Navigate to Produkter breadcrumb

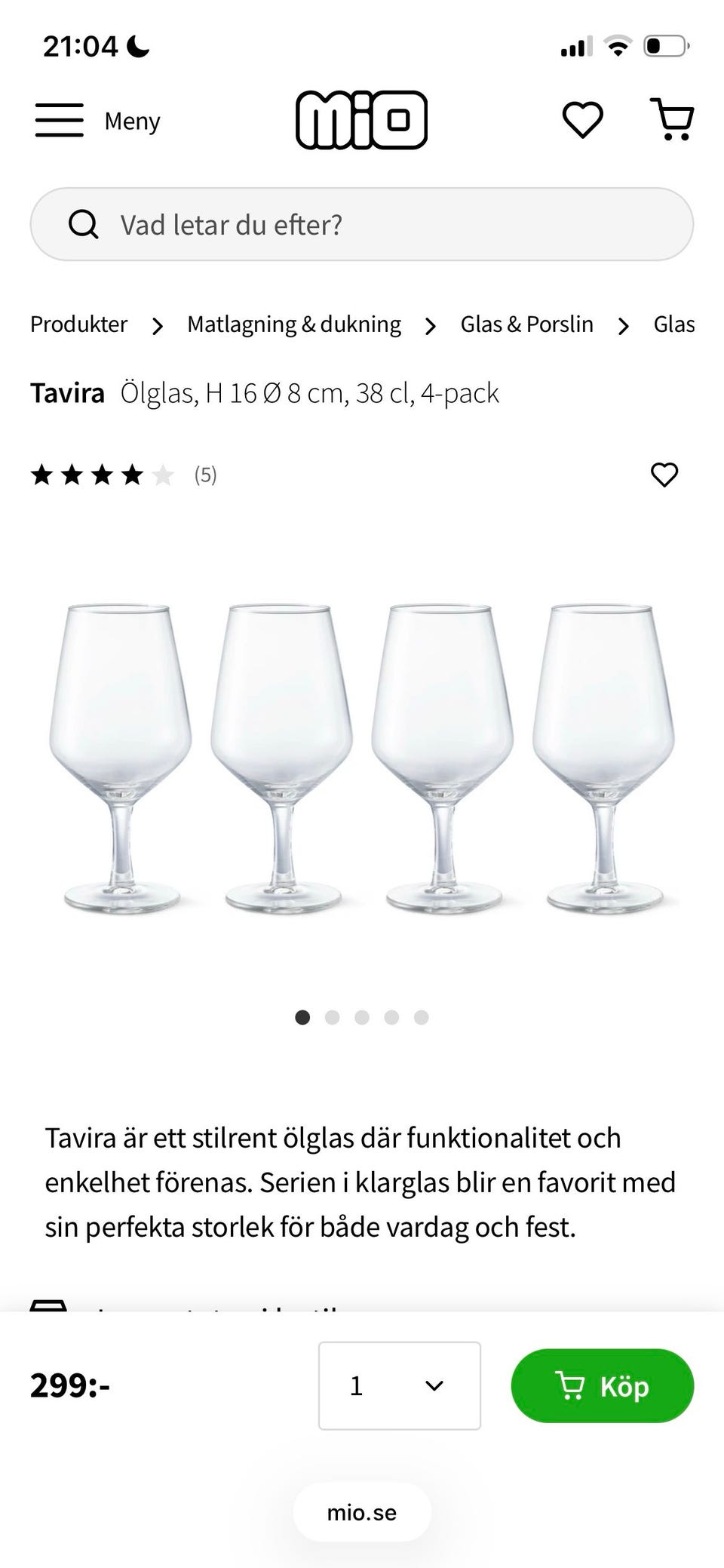(x=78, y=324)
